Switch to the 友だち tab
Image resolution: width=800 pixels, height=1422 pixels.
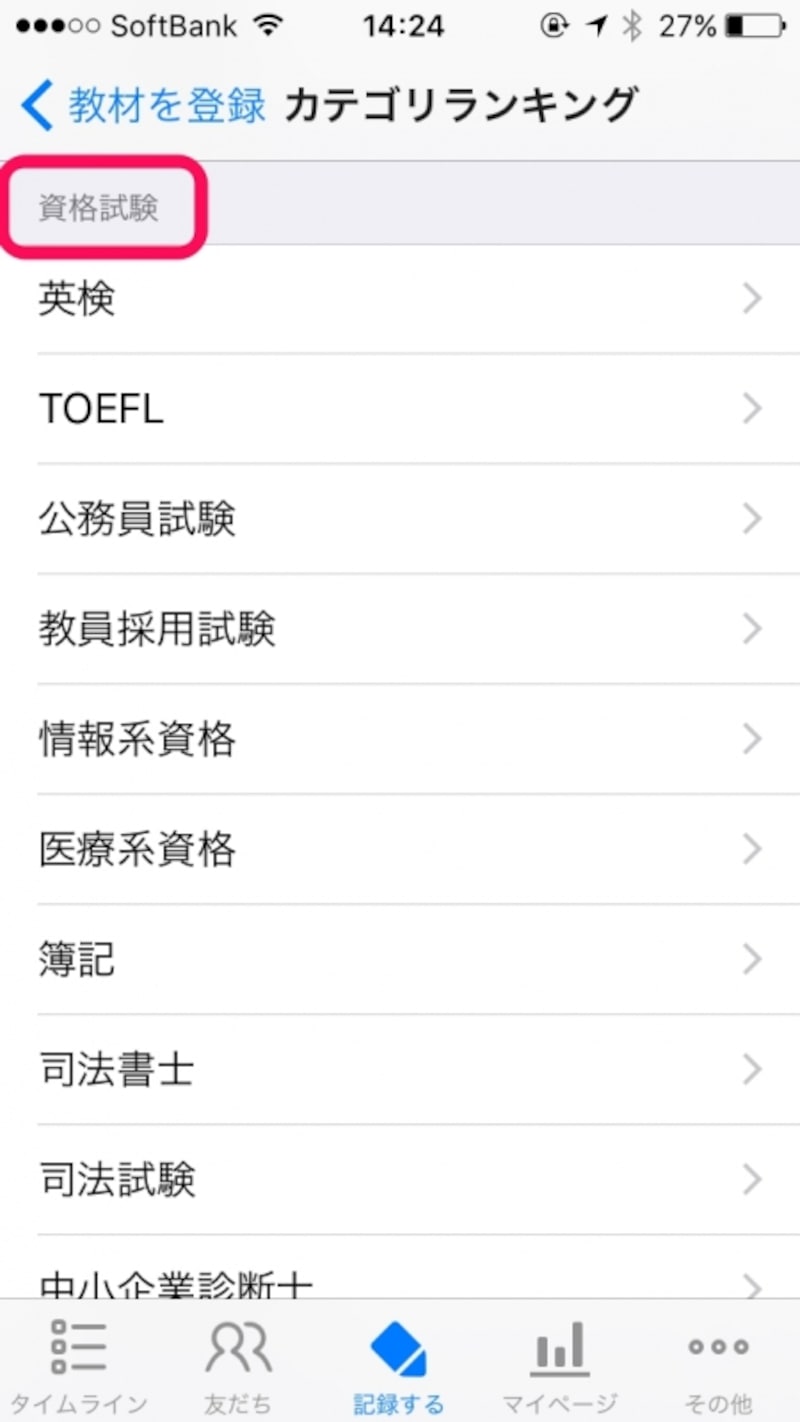[x=238, y=1362]
